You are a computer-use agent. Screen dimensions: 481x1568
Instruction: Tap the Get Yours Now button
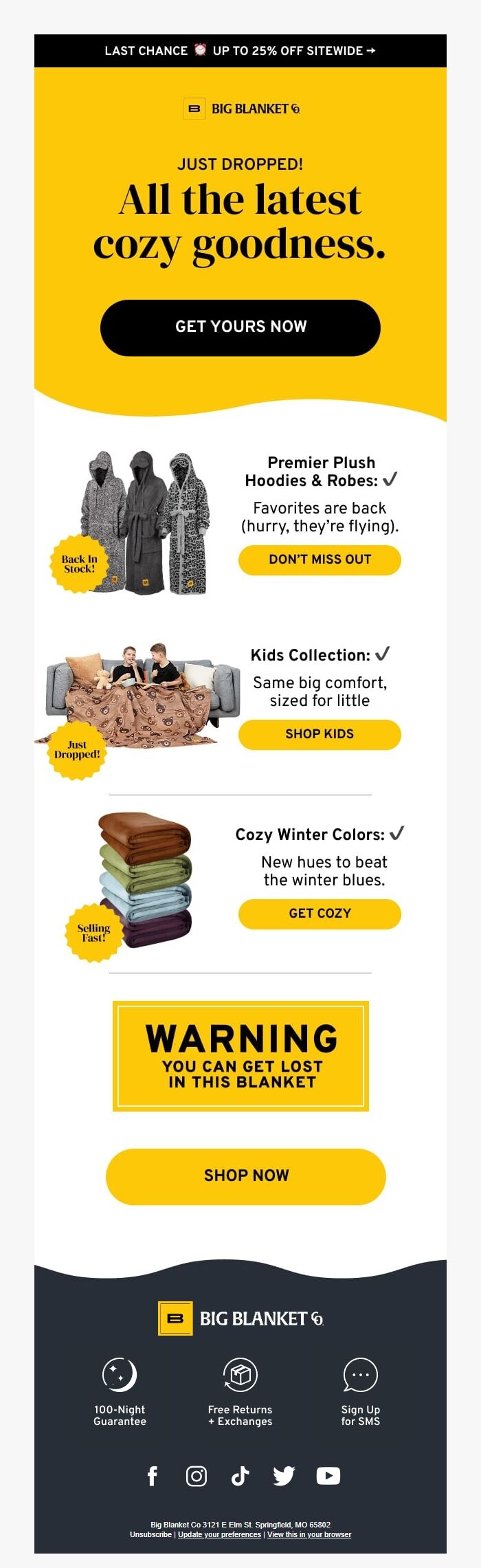click(240, 327)
